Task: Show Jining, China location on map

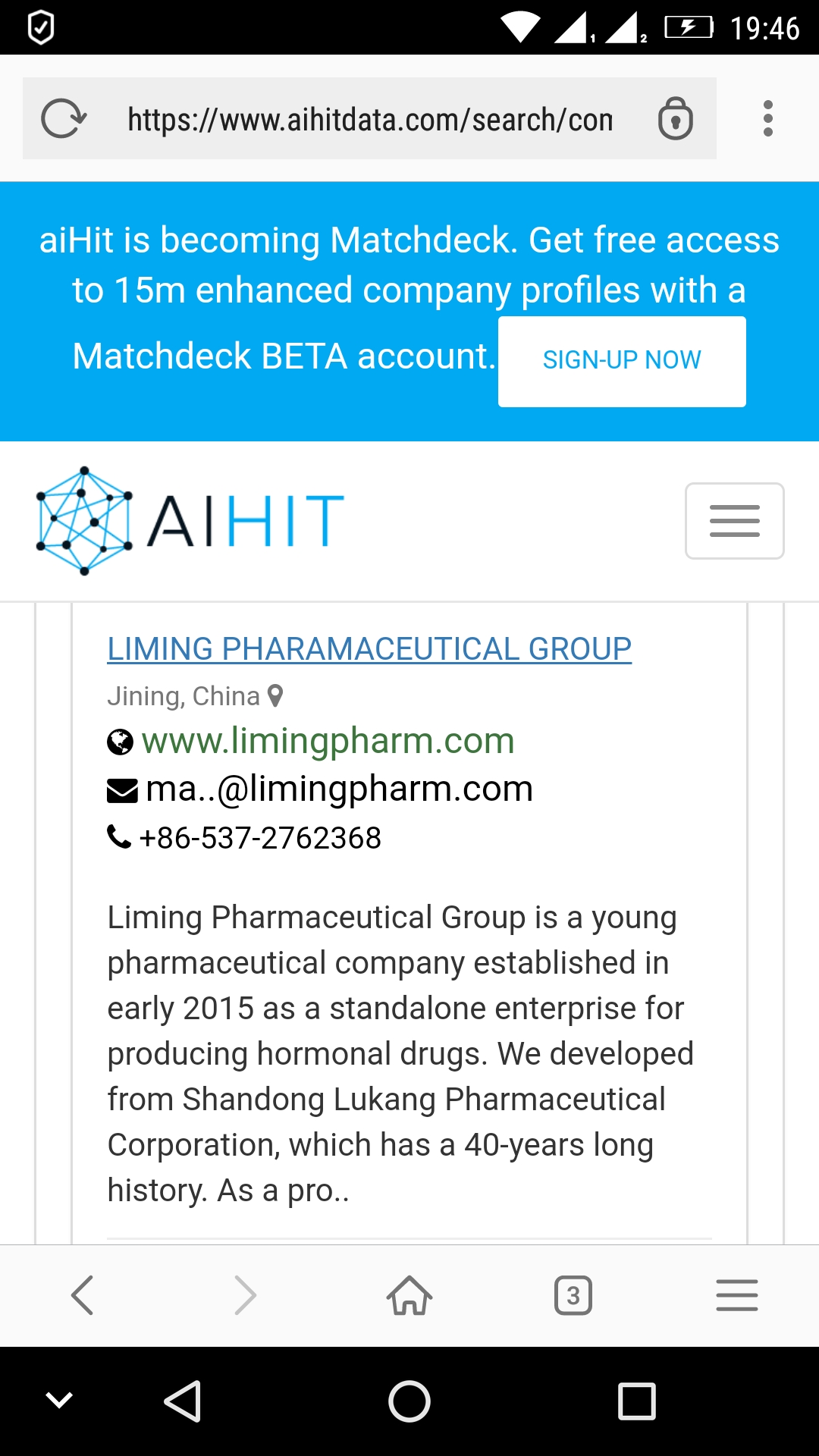Action: (276, 695)
